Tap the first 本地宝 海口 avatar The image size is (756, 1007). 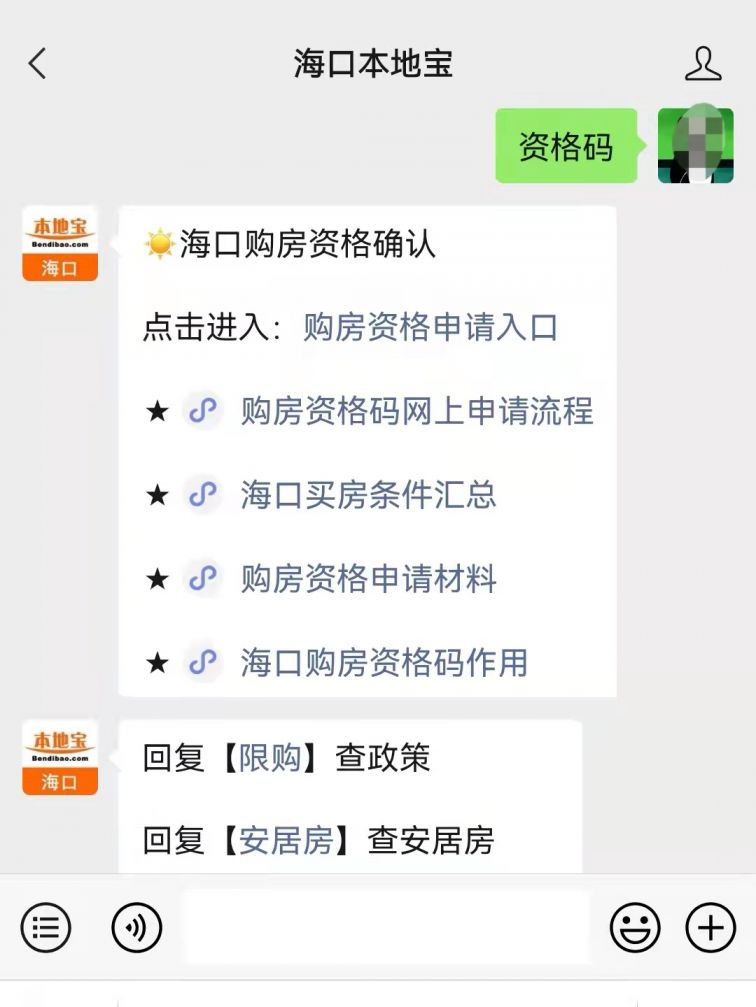click(60, 243)
